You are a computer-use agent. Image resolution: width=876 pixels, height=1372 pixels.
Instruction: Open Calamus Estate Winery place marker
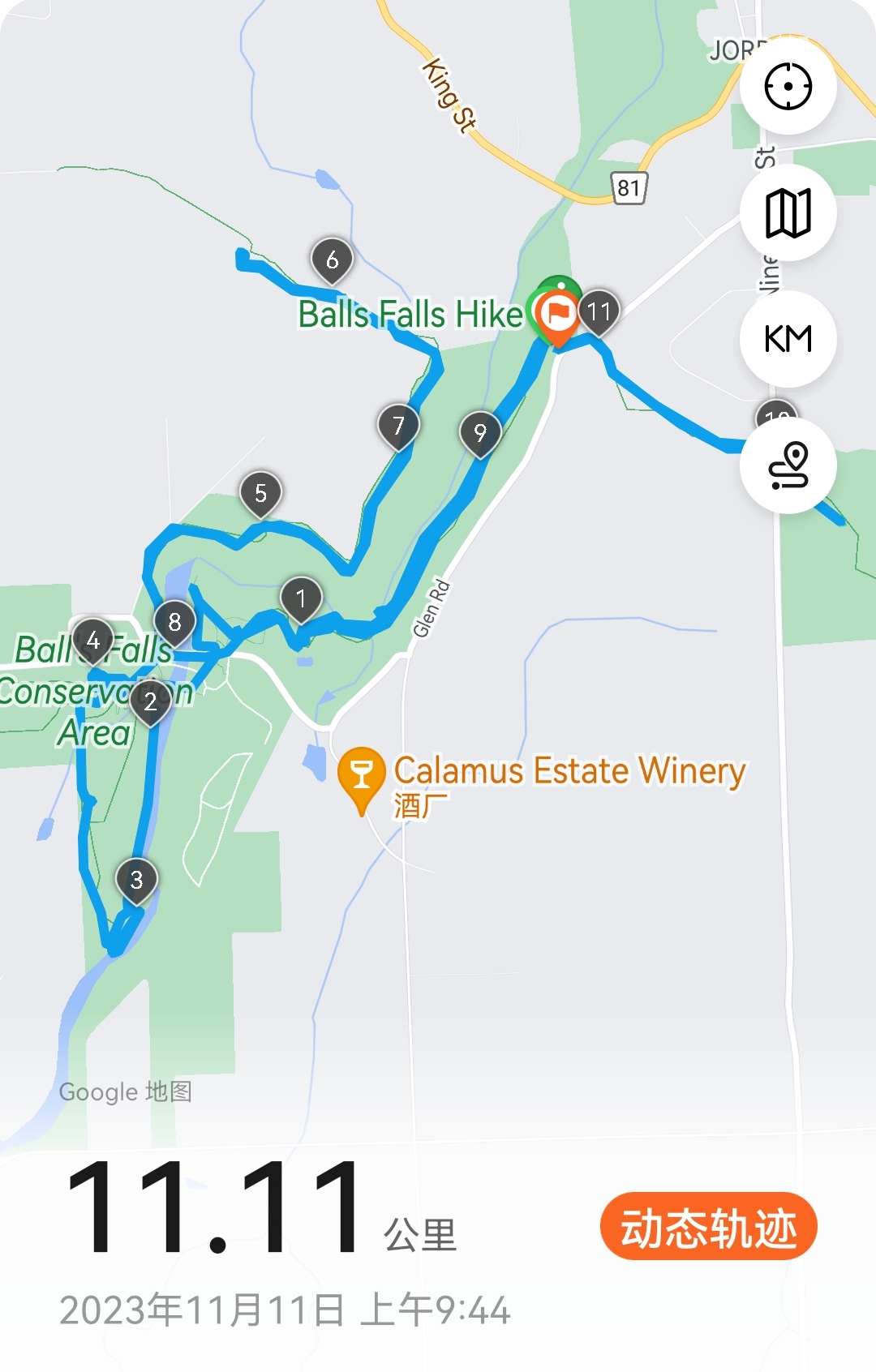point(362,776)
